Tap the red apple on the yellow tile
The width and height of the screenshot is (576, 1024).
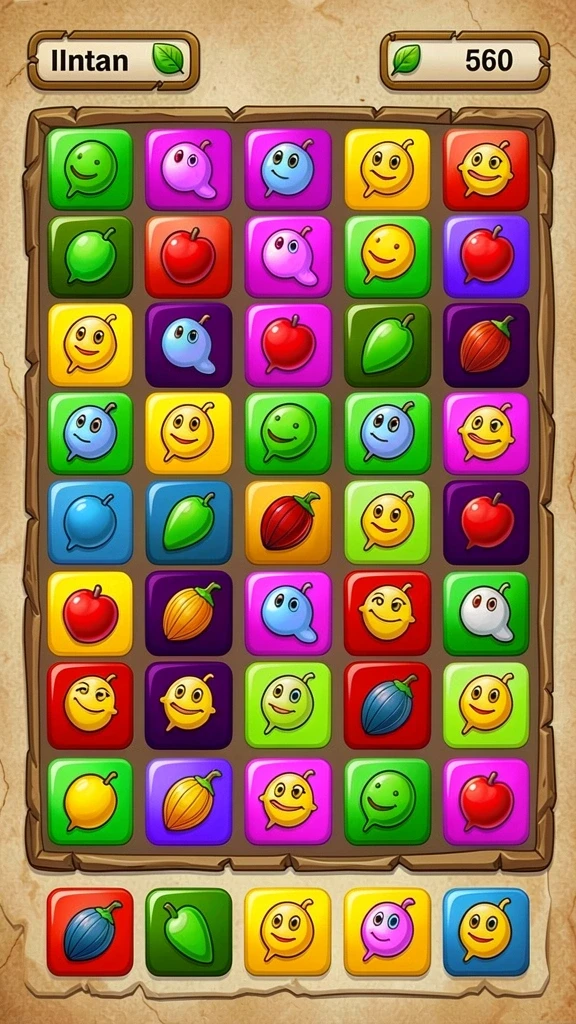click(x=90, y=613)
